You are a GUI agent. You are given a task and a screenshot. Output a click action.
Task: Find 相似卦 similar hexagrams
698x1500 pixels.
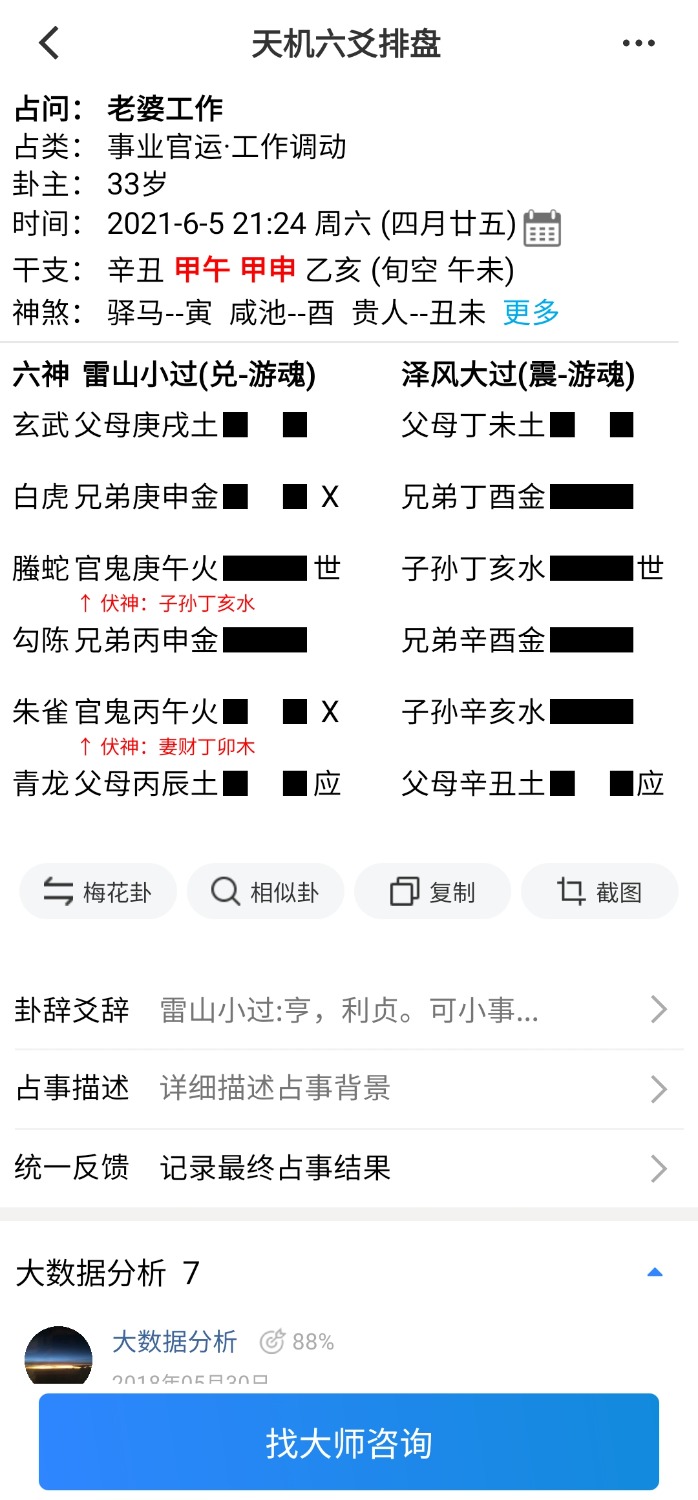265,891
